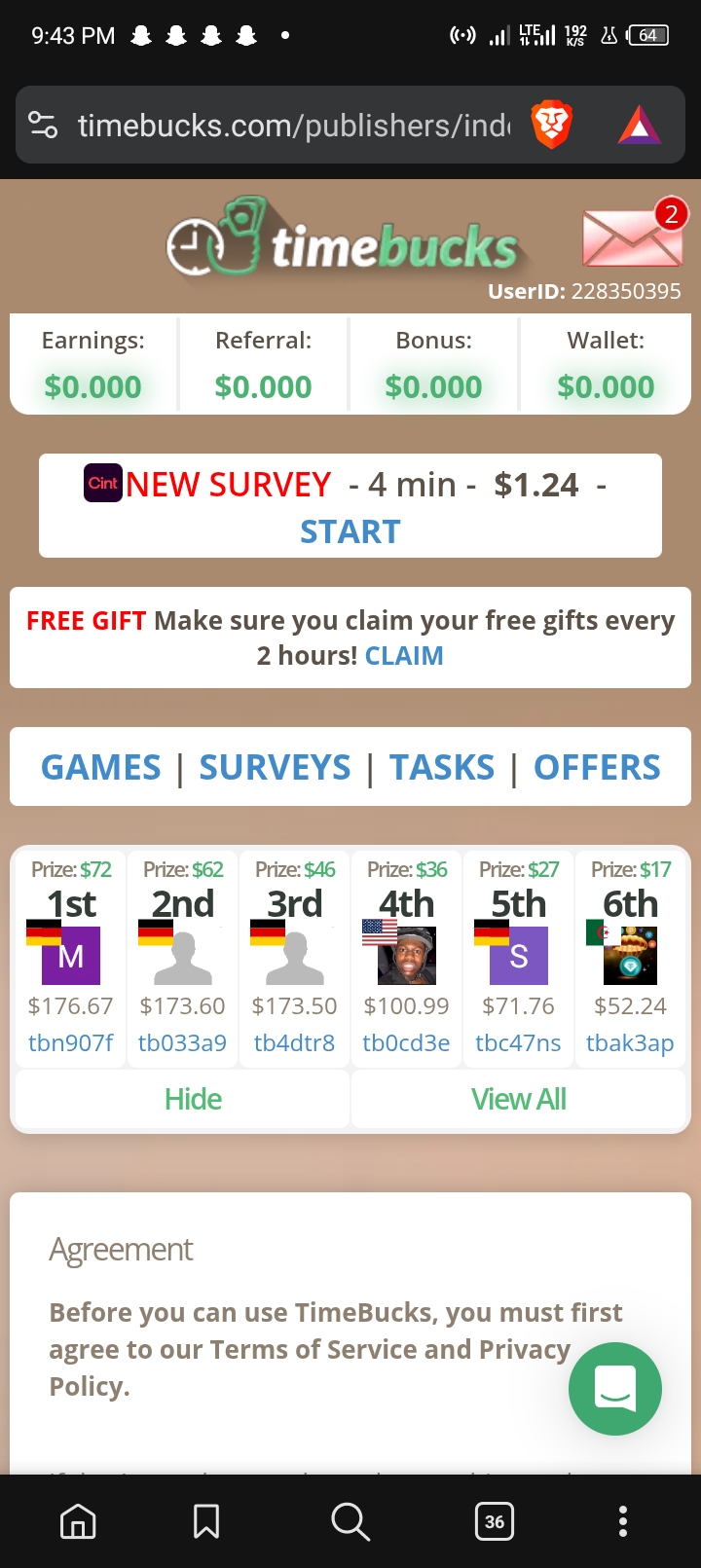Open the SURVEYS section
Screen dimensions: 701x1568
275,768
